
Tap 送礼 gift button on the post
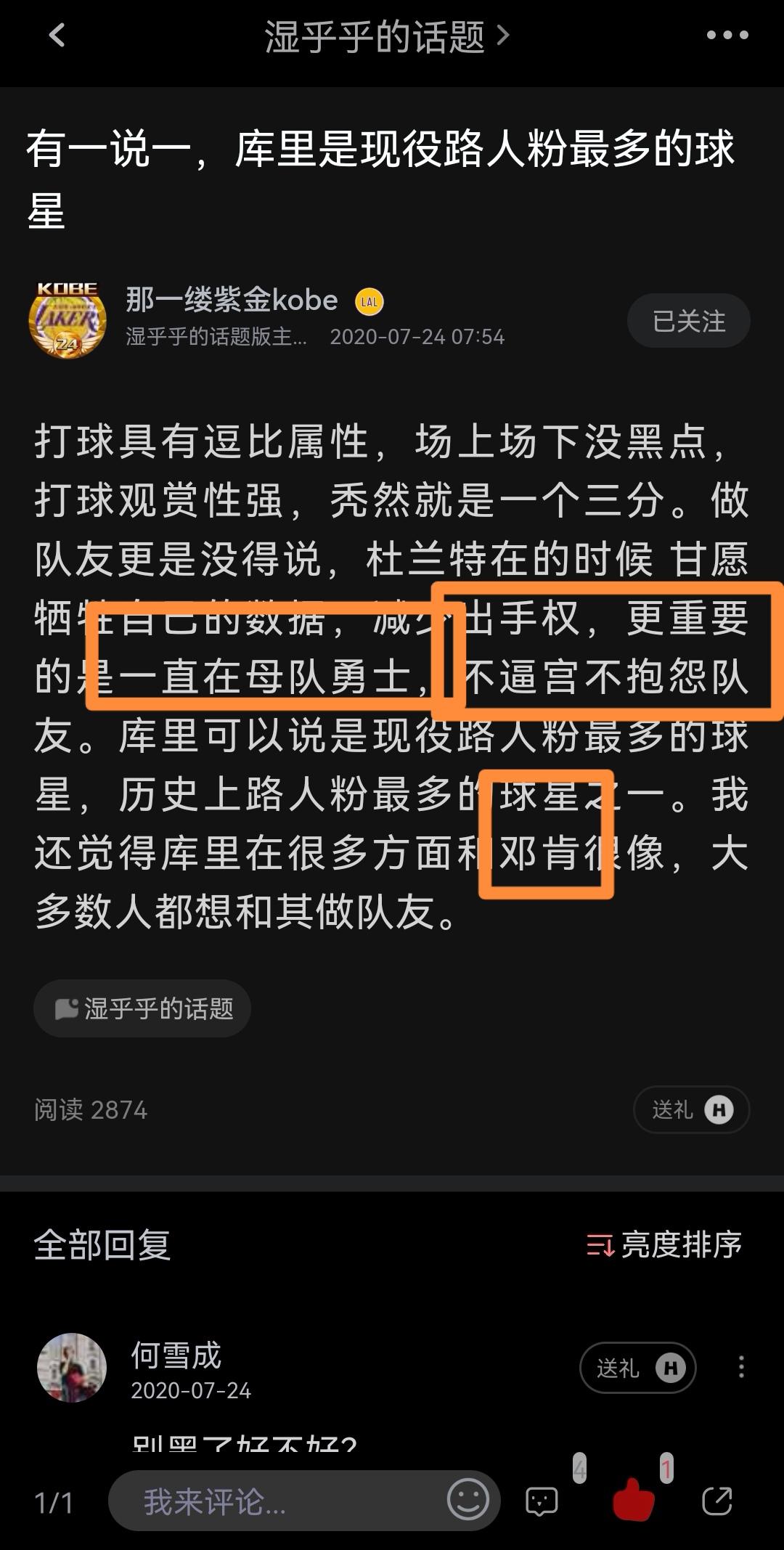(x=690, y=1109)
